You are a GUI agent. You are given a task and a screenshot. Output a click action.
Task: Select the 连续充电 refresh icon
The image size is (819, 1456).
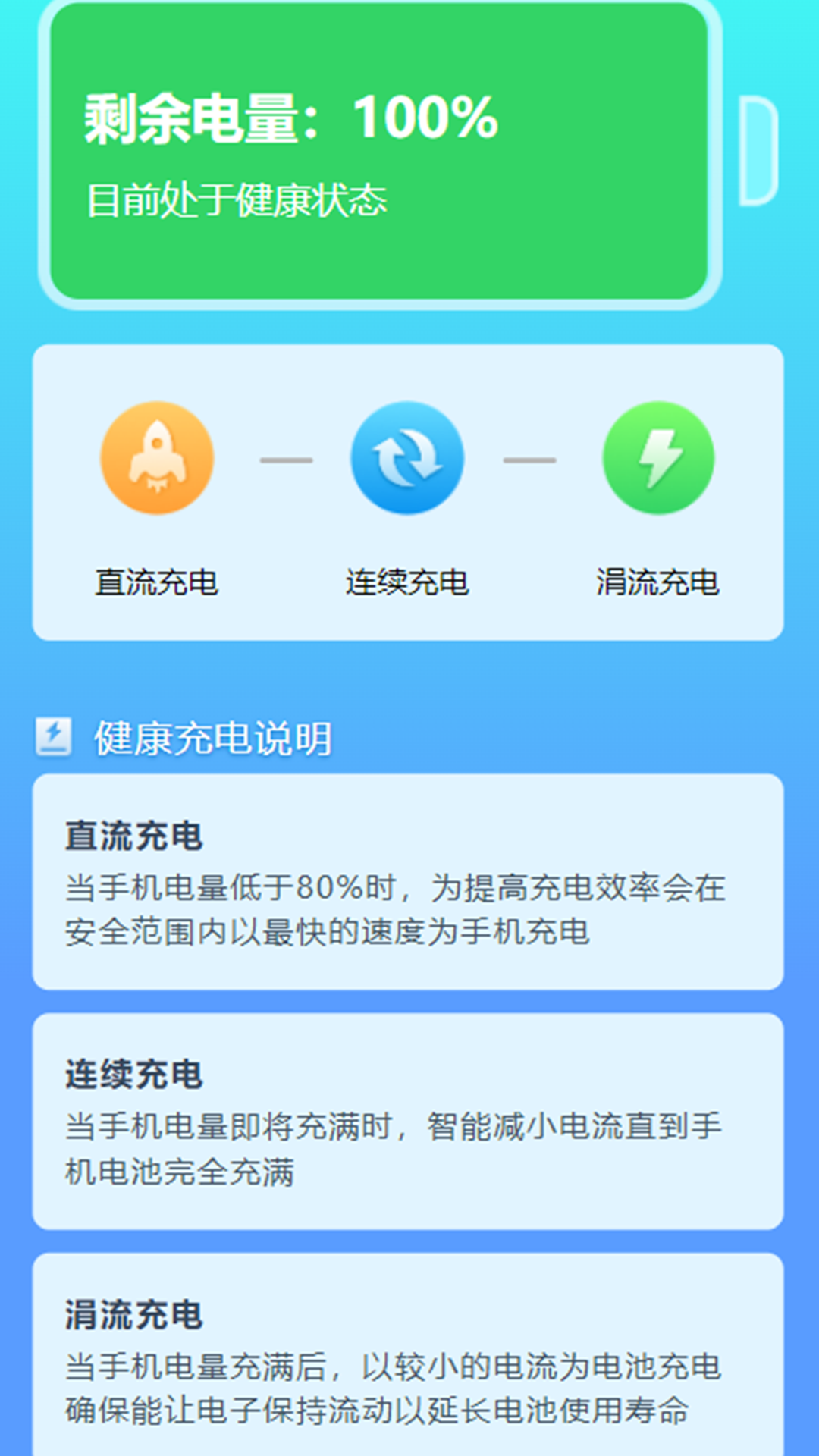click(407, 458)
